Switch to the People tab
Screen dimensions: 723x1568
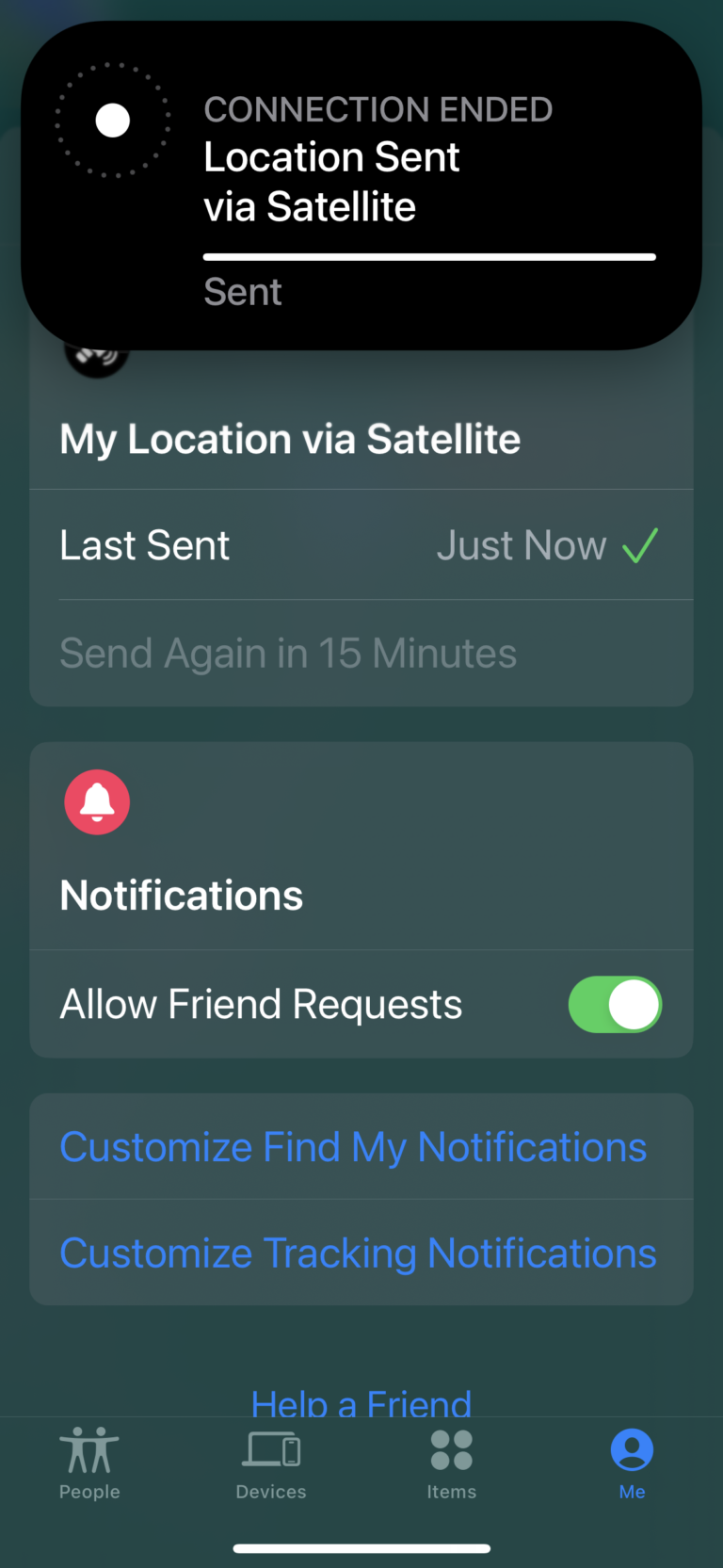(89, 1463)
